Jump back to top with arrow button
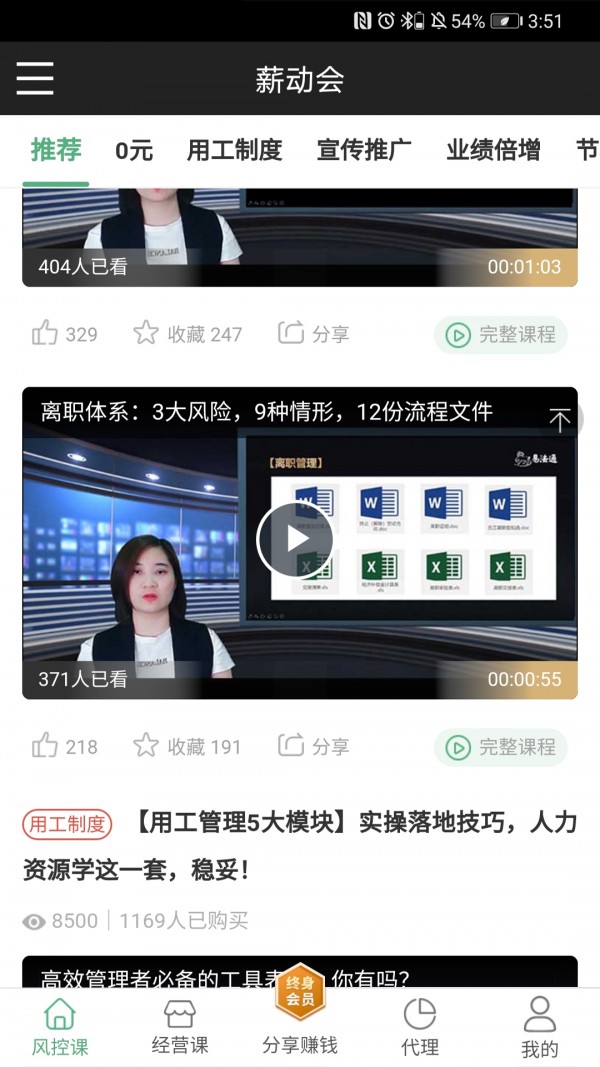Screen dimensions: 600x1067 tap(561, 420)
